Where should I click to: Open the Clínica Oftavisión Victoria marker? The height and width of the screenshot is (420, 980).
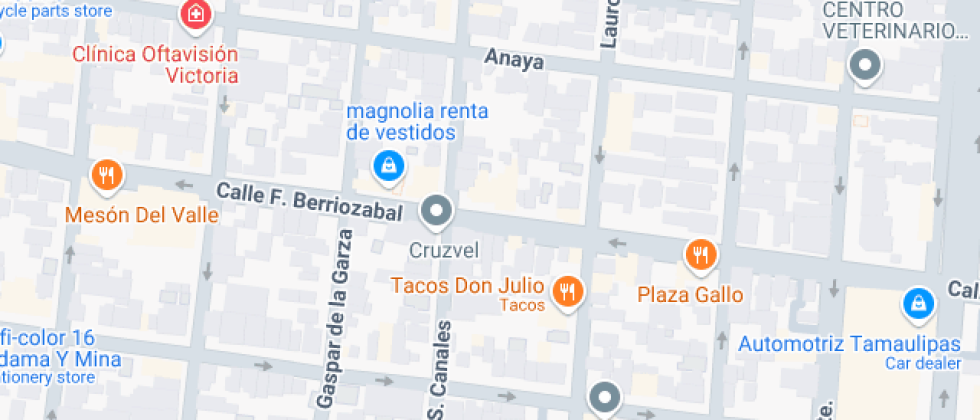tap(195, 15)
